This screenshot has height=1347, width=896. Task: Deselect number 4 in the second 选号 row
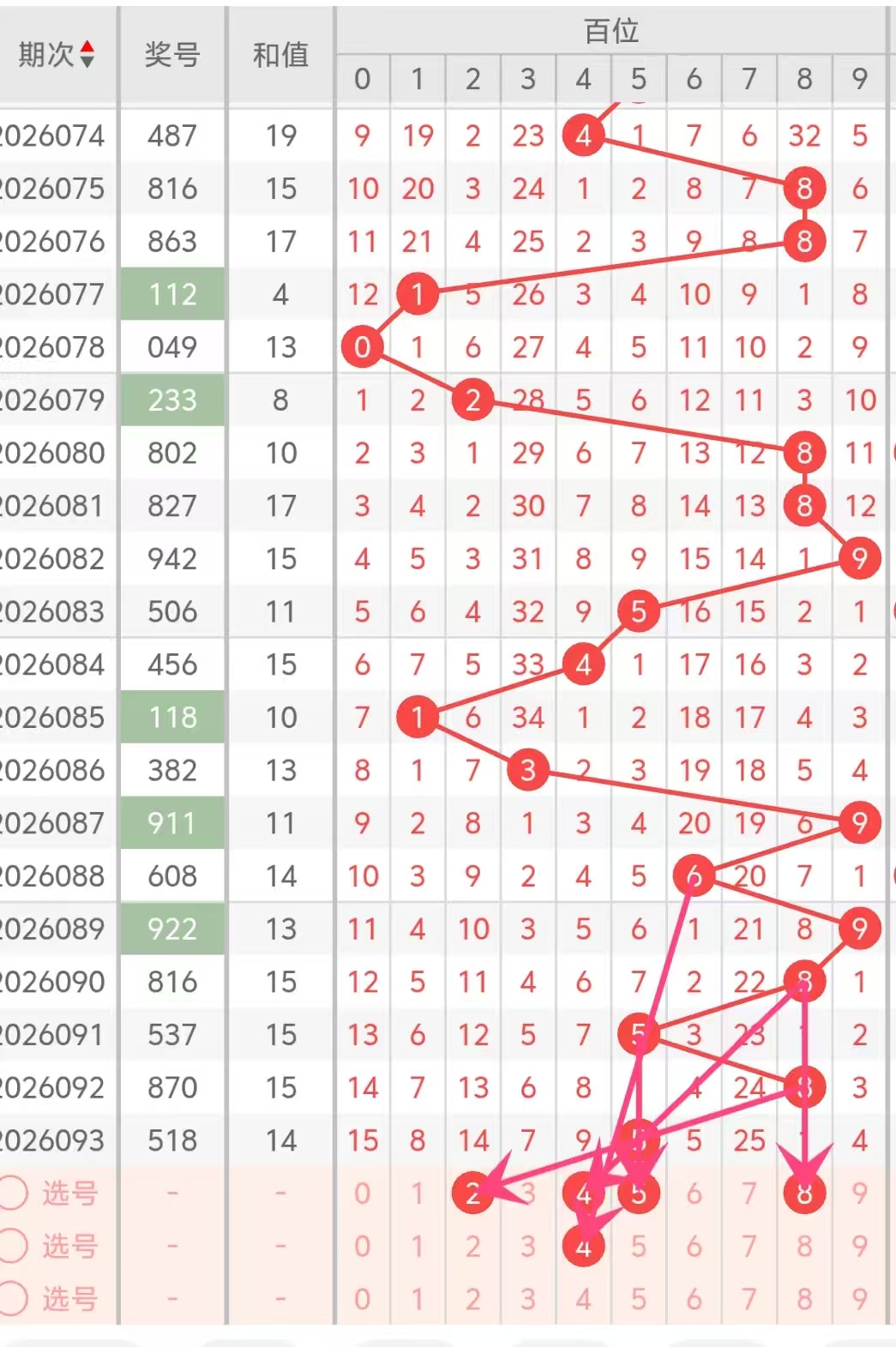583,1246
